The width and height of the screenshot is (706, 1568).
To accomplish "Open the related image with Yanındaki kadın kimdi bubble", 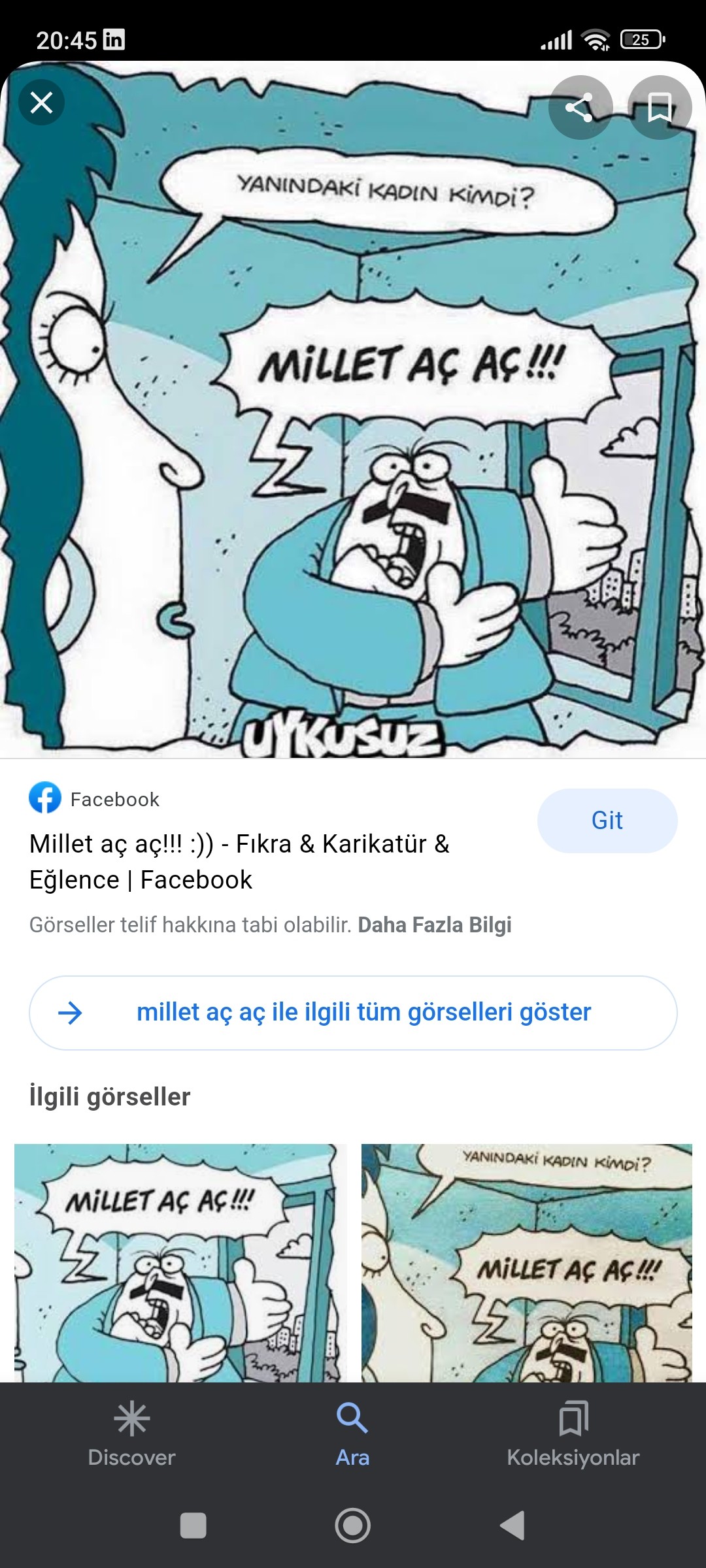I will click(527, 1262).
